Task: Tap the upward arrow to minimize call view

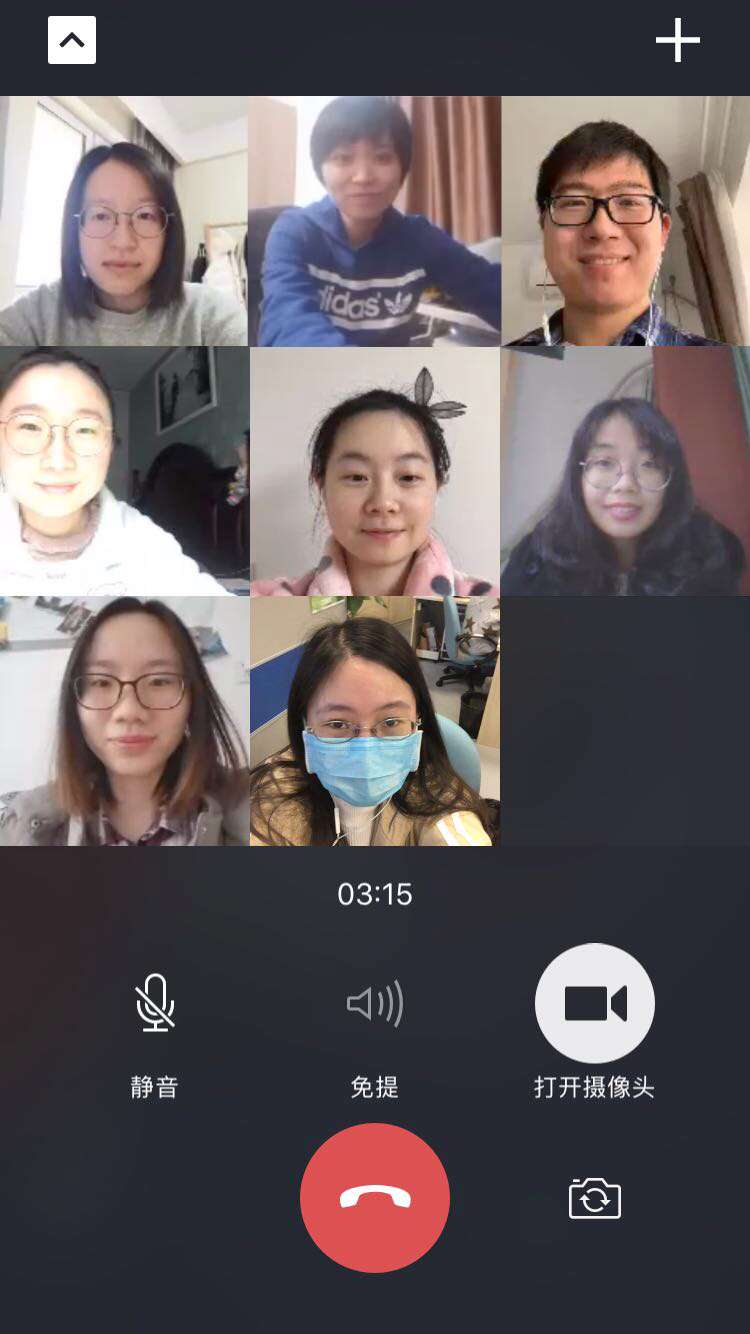Action: [x=71, y=40]
